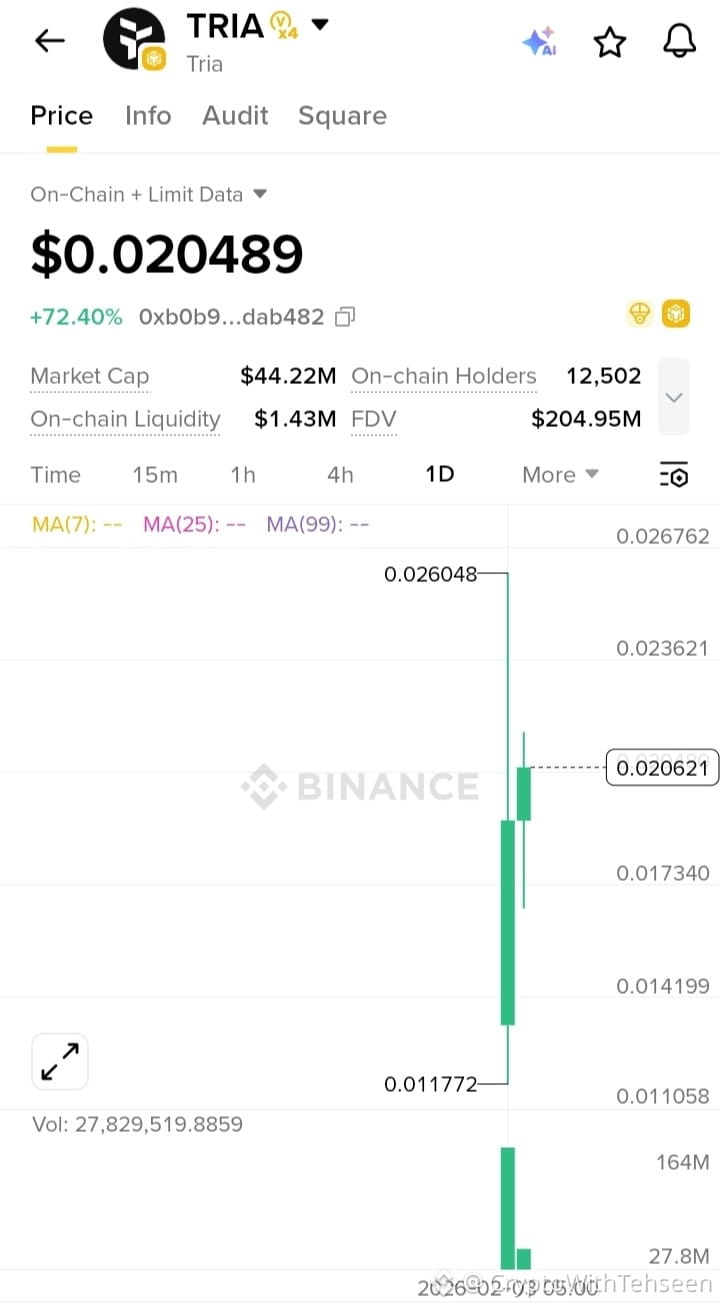Switch chart to 4h interval
720x1308 pixels.
tap(340, 475)
